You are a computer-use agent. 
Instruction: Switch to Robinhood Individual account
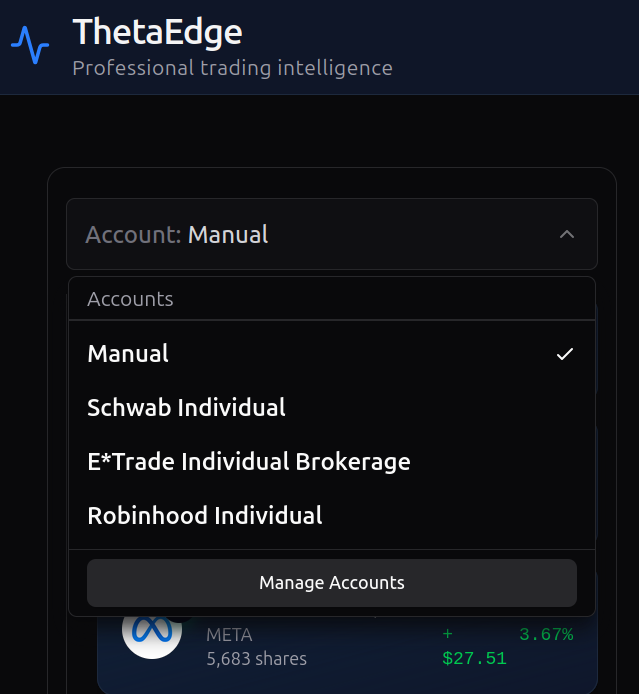(330, 516)
